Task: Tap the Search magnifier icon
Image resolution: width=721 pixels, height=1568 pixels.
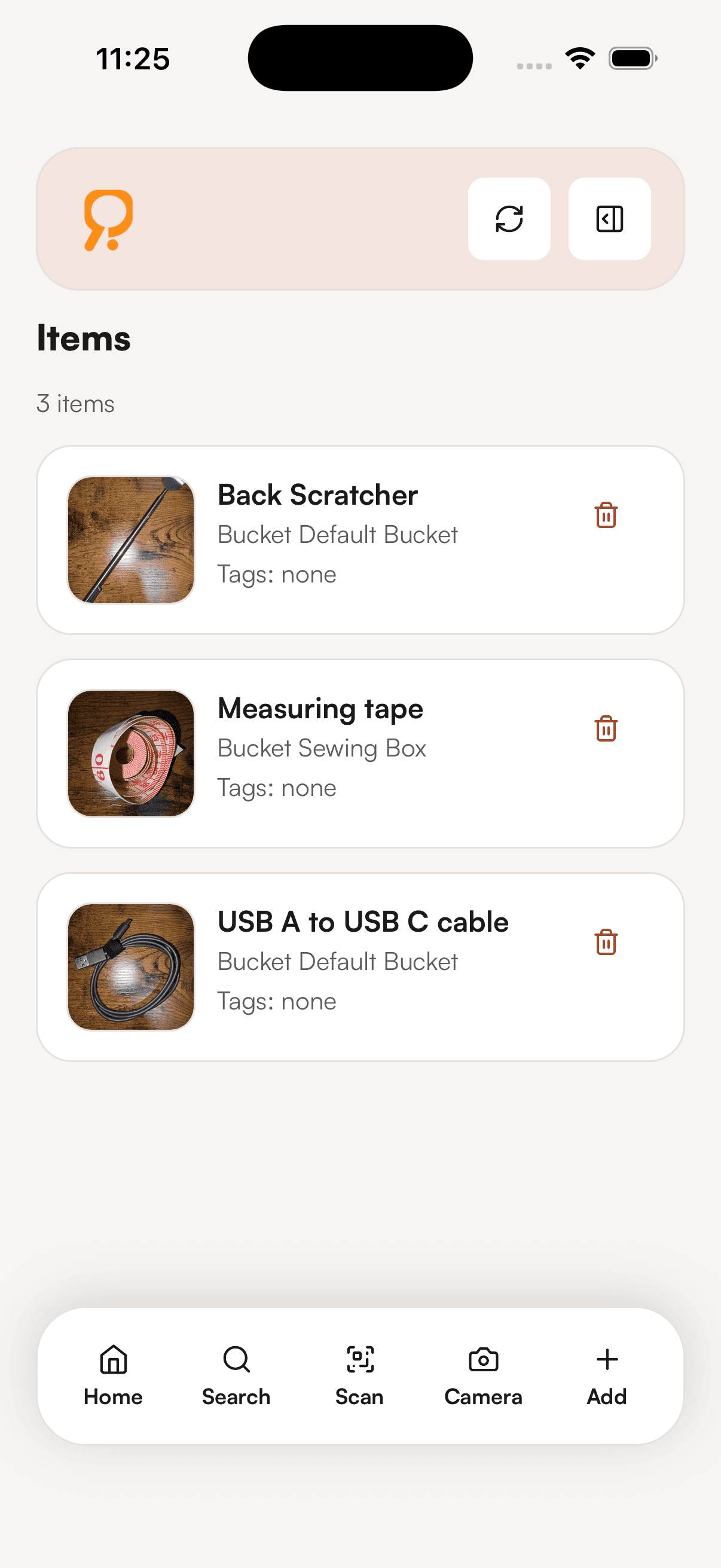Action: click(236, 1360)
